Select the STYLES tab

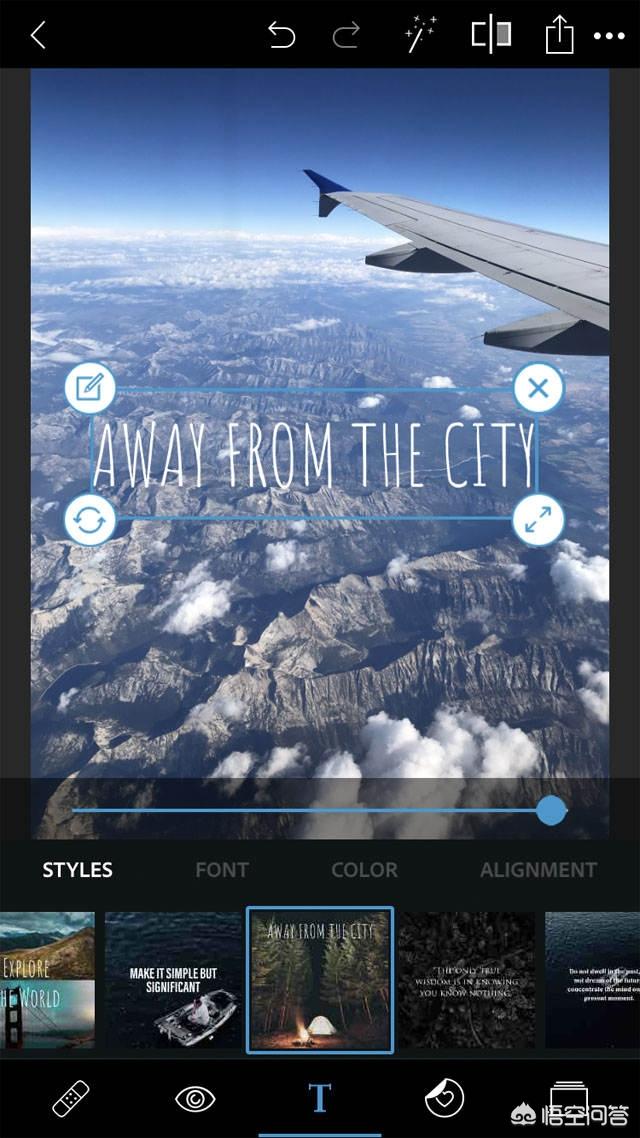pos(77,870)
